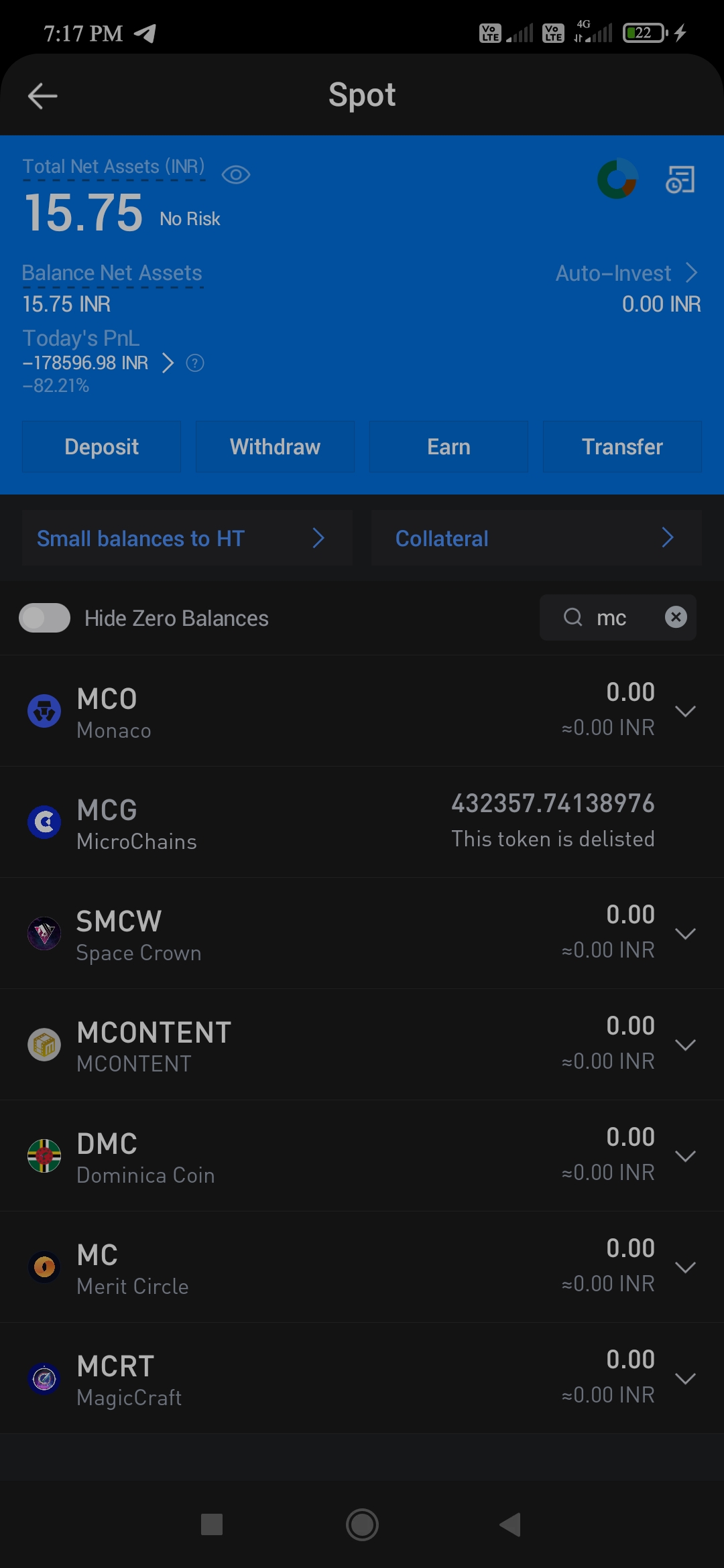Clear the search with the X icon

click(675, 617)
